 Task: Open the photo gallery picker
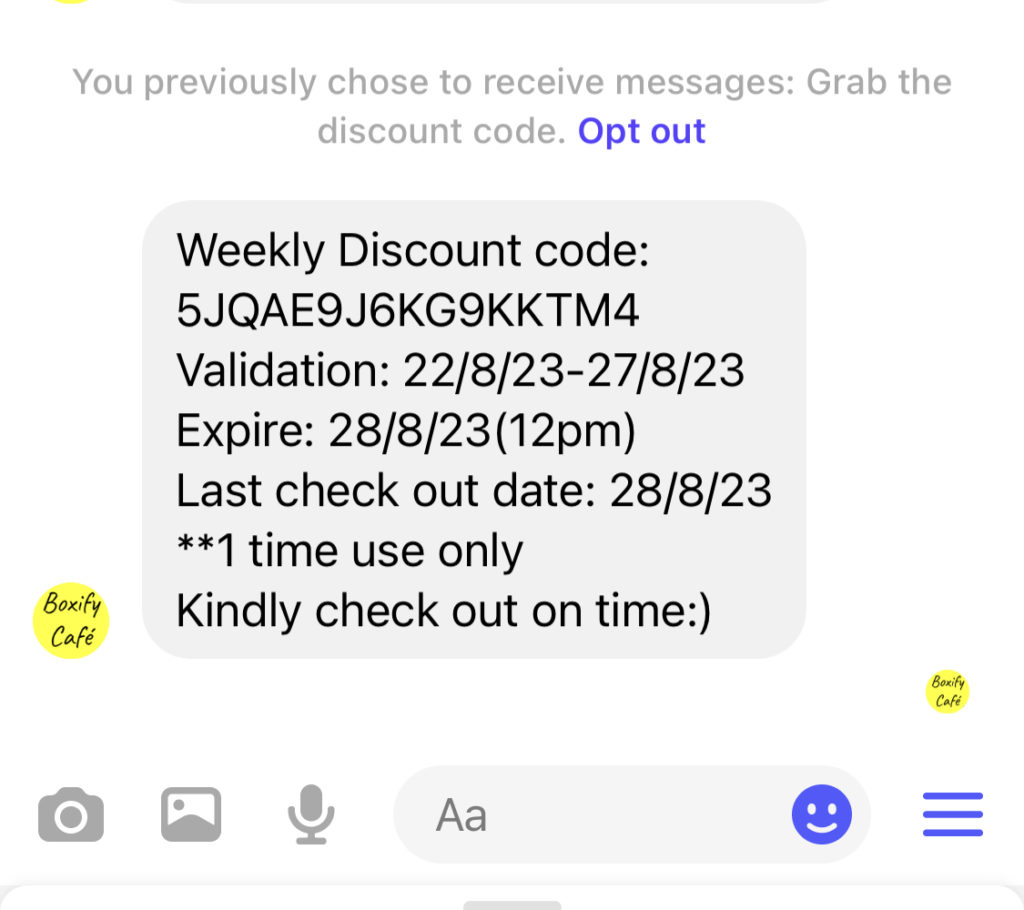[x=191, y=815]
